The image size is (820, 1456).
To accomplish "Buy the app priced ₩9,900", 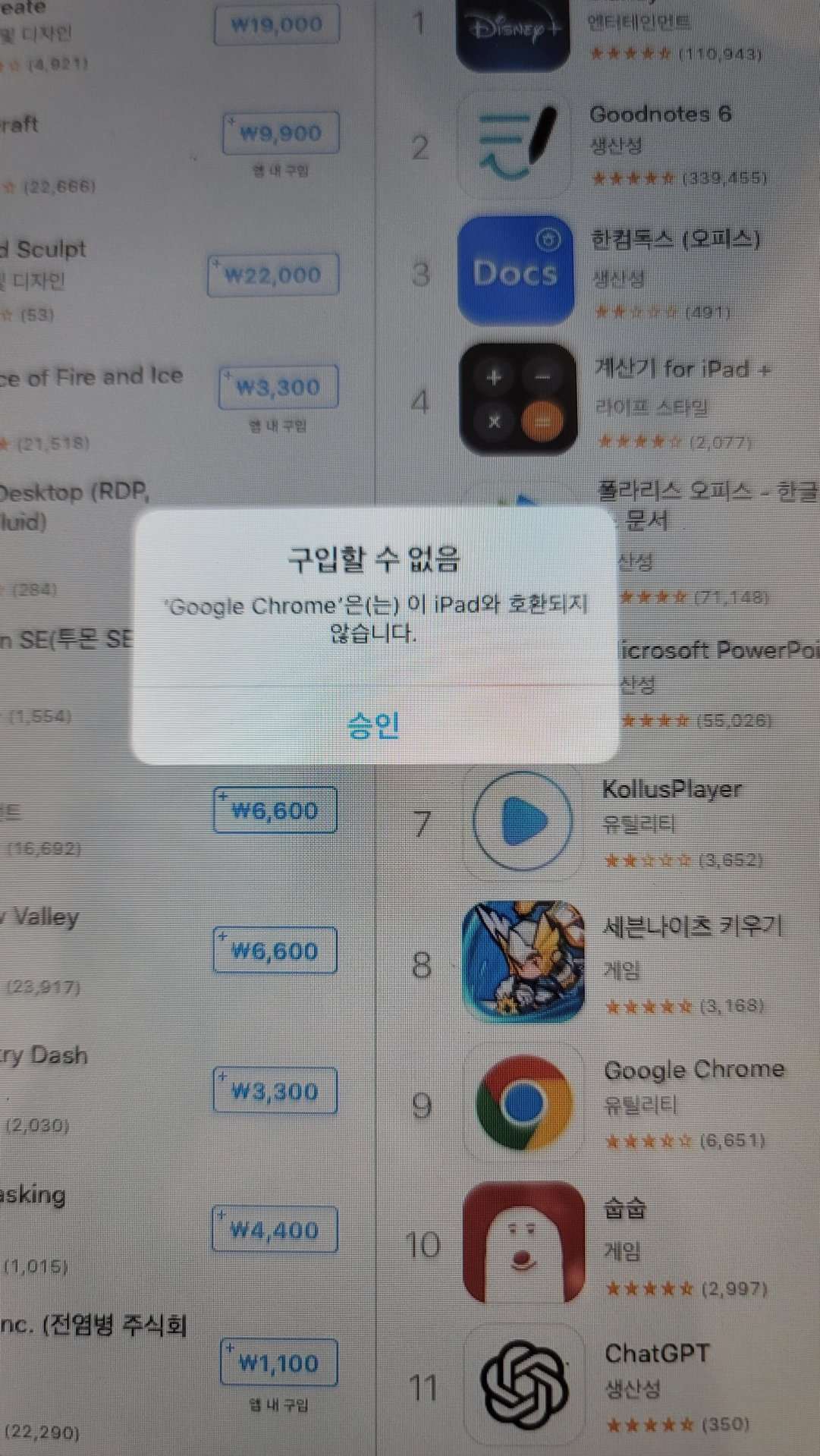I will coord(280,134).
